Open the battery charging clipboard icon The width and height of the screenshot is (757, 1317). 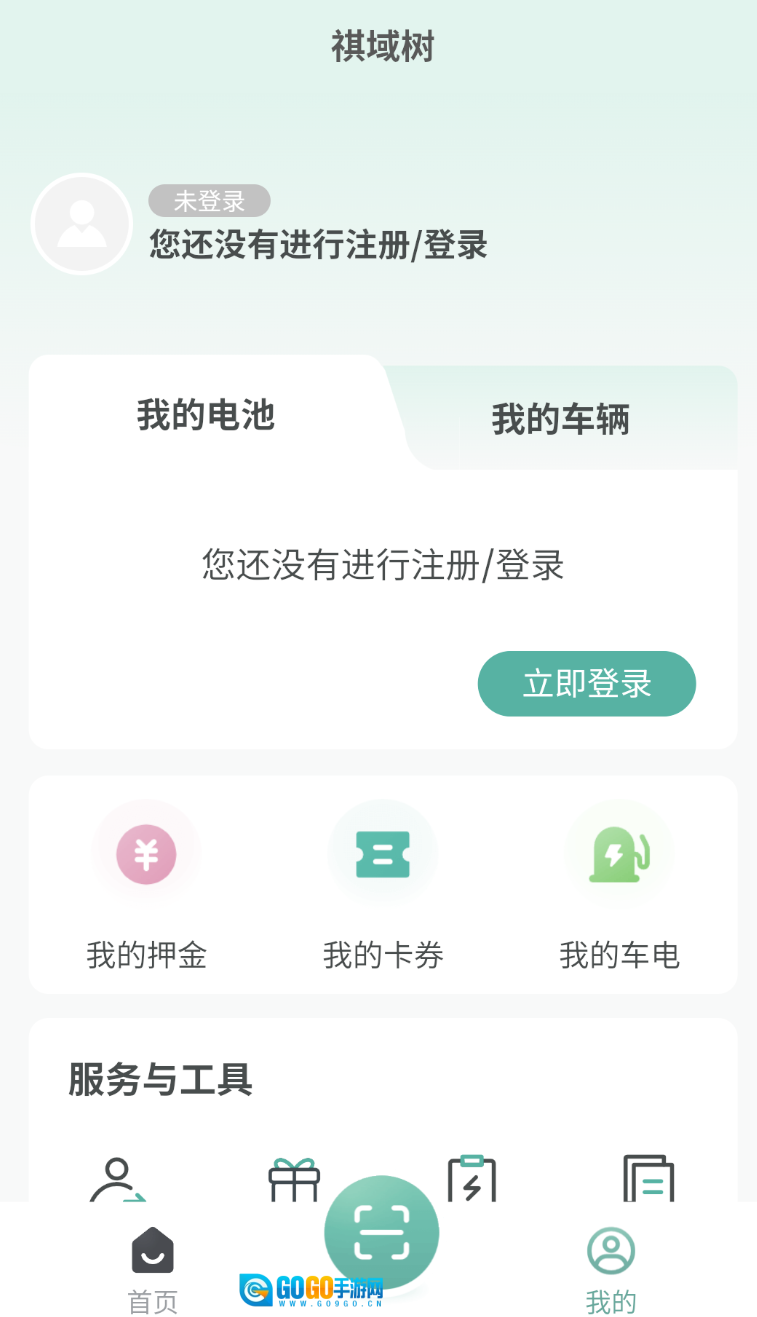coord(471,1180)
